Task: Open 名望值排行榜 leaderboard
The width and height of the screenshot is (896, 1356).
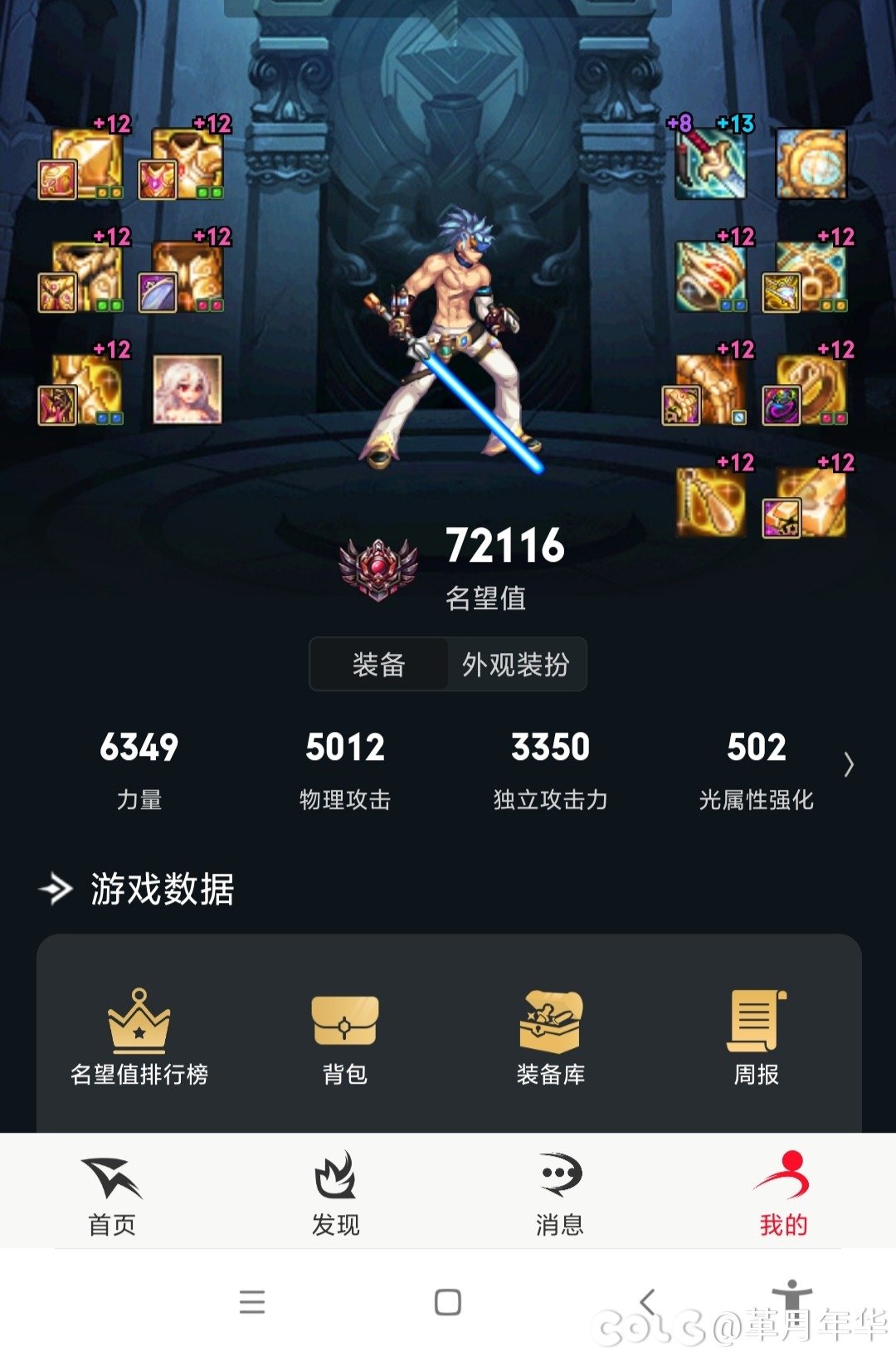Action: (139, 1037)
